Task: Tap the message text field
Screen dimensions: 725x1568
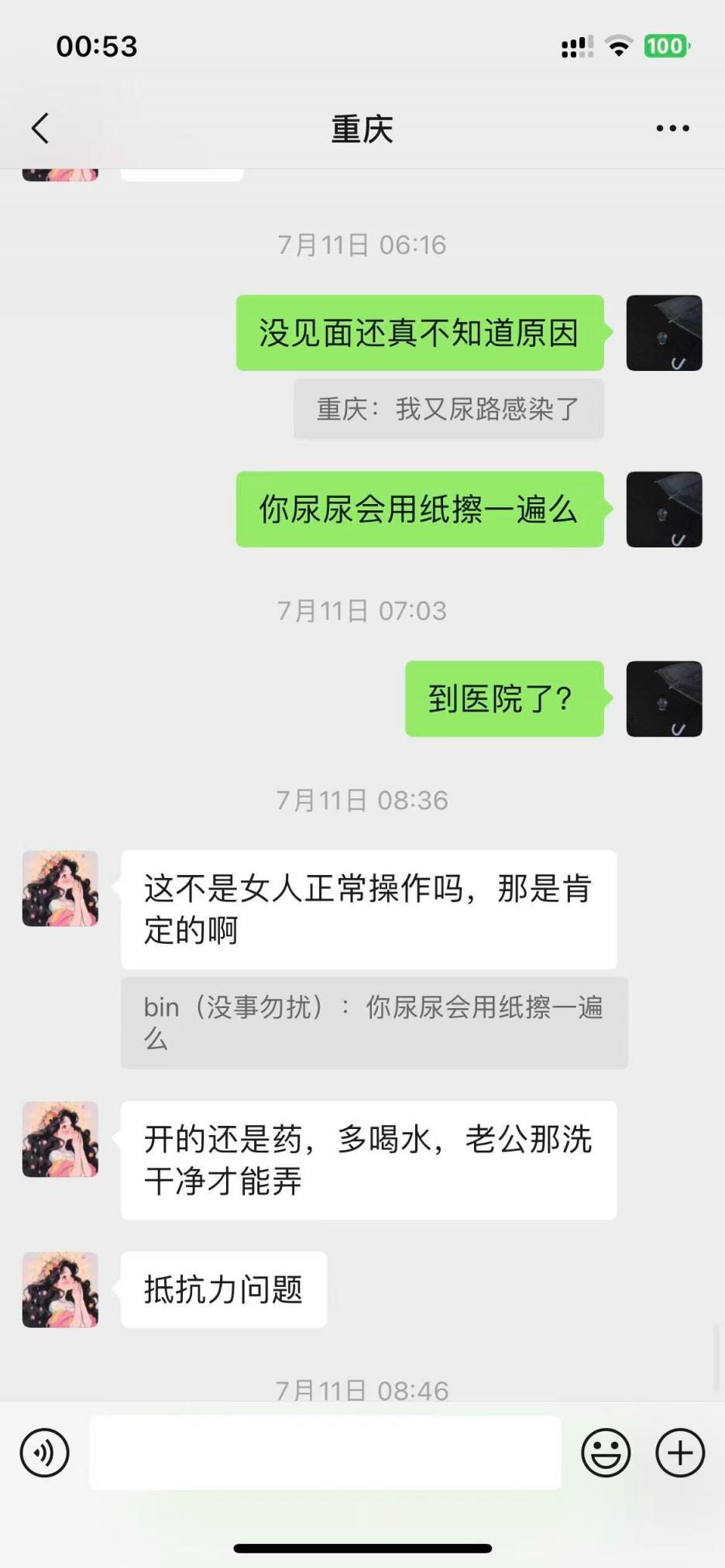Action: click(x=325, y=1453)
